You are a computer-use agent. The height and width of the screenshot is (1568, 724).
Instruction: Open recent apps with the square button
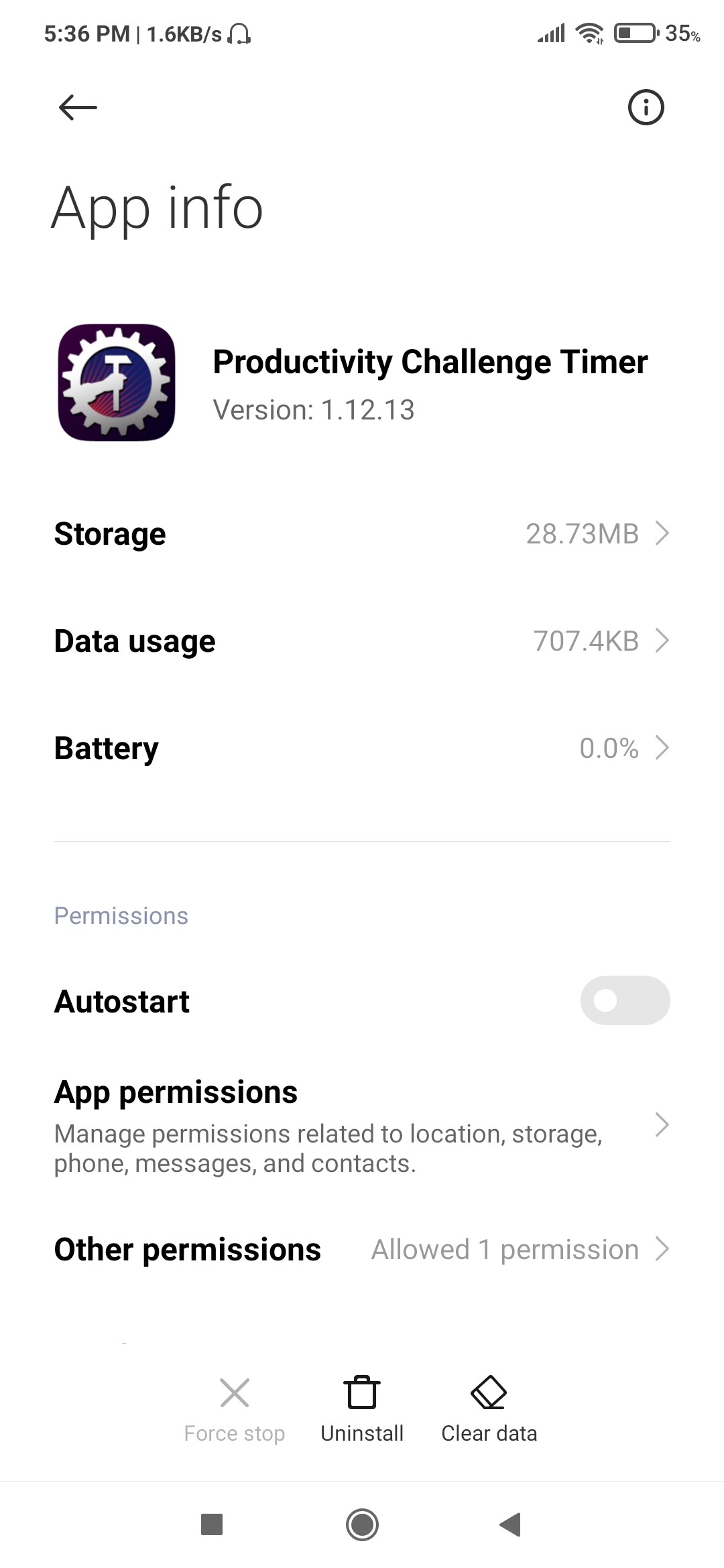coord(212,1524)
